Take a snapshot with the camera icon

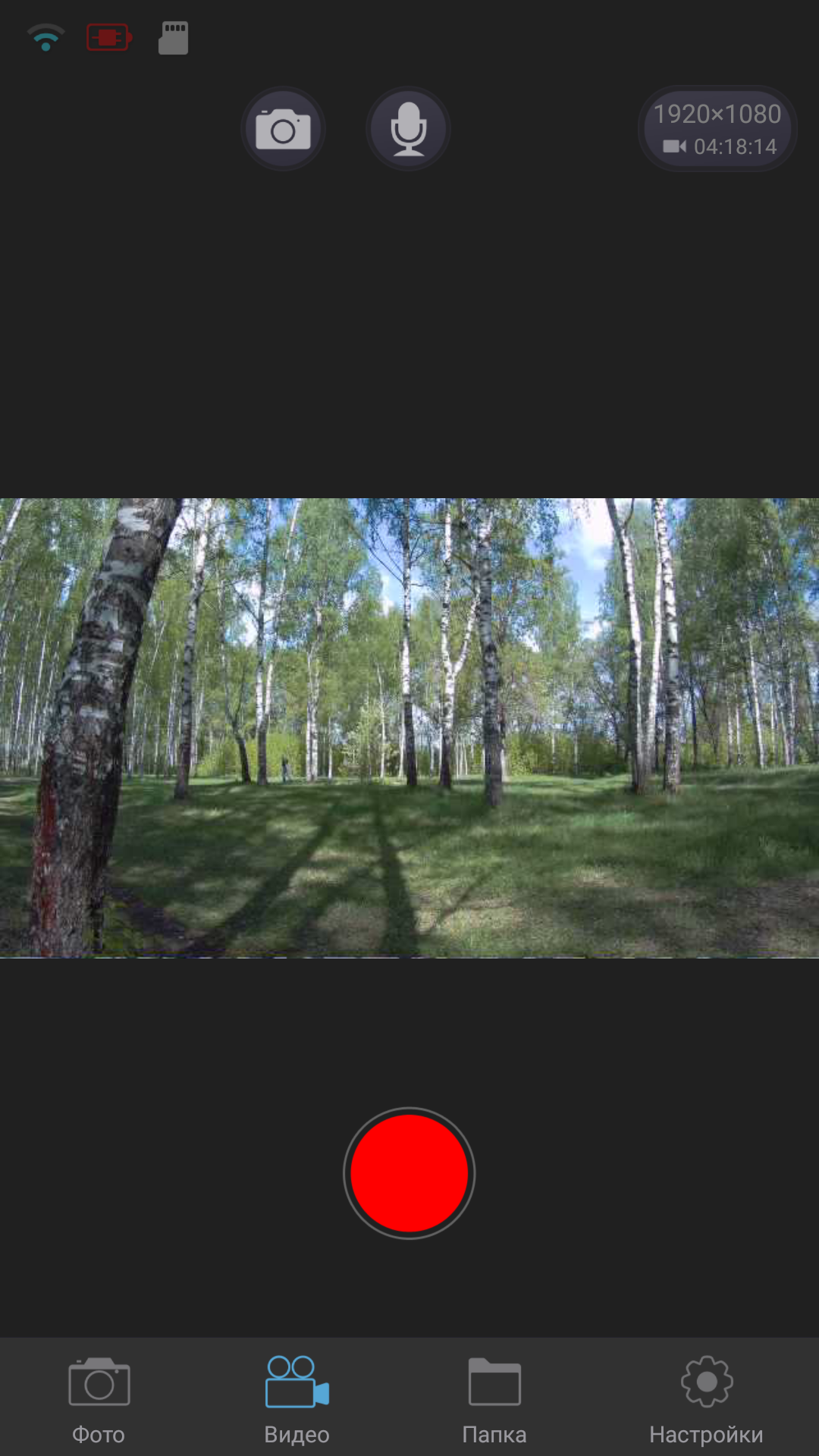[x=283, y=129]
